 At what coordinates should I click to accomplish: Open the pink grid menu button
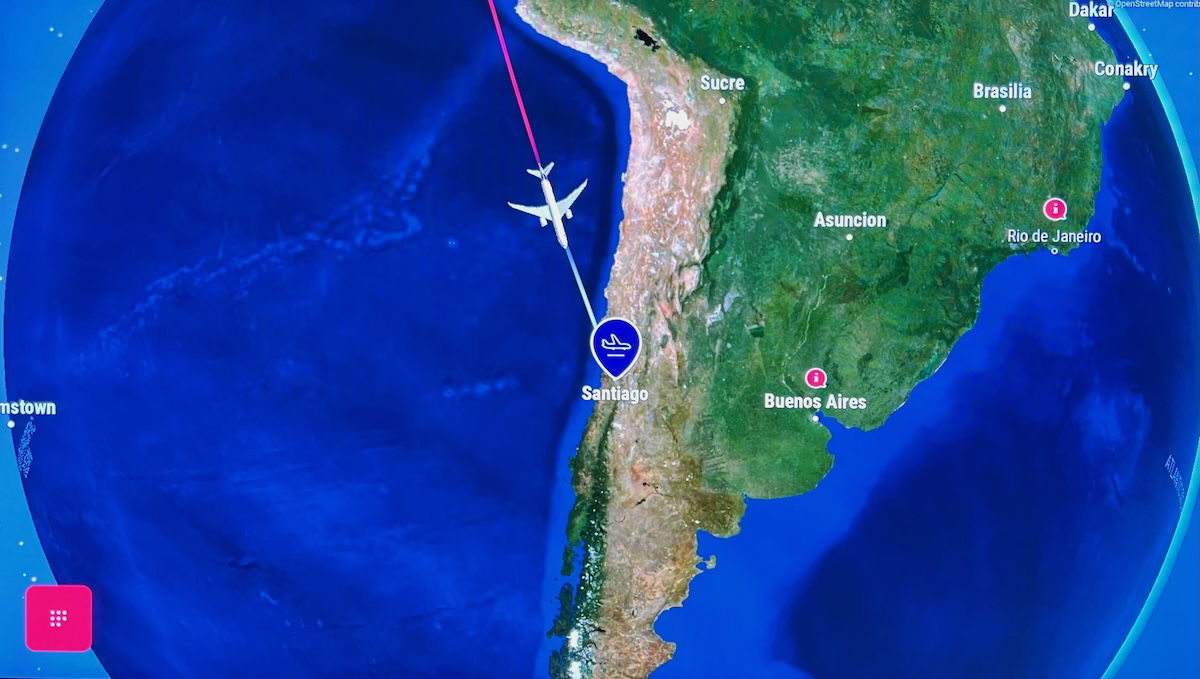coord(58,618)
